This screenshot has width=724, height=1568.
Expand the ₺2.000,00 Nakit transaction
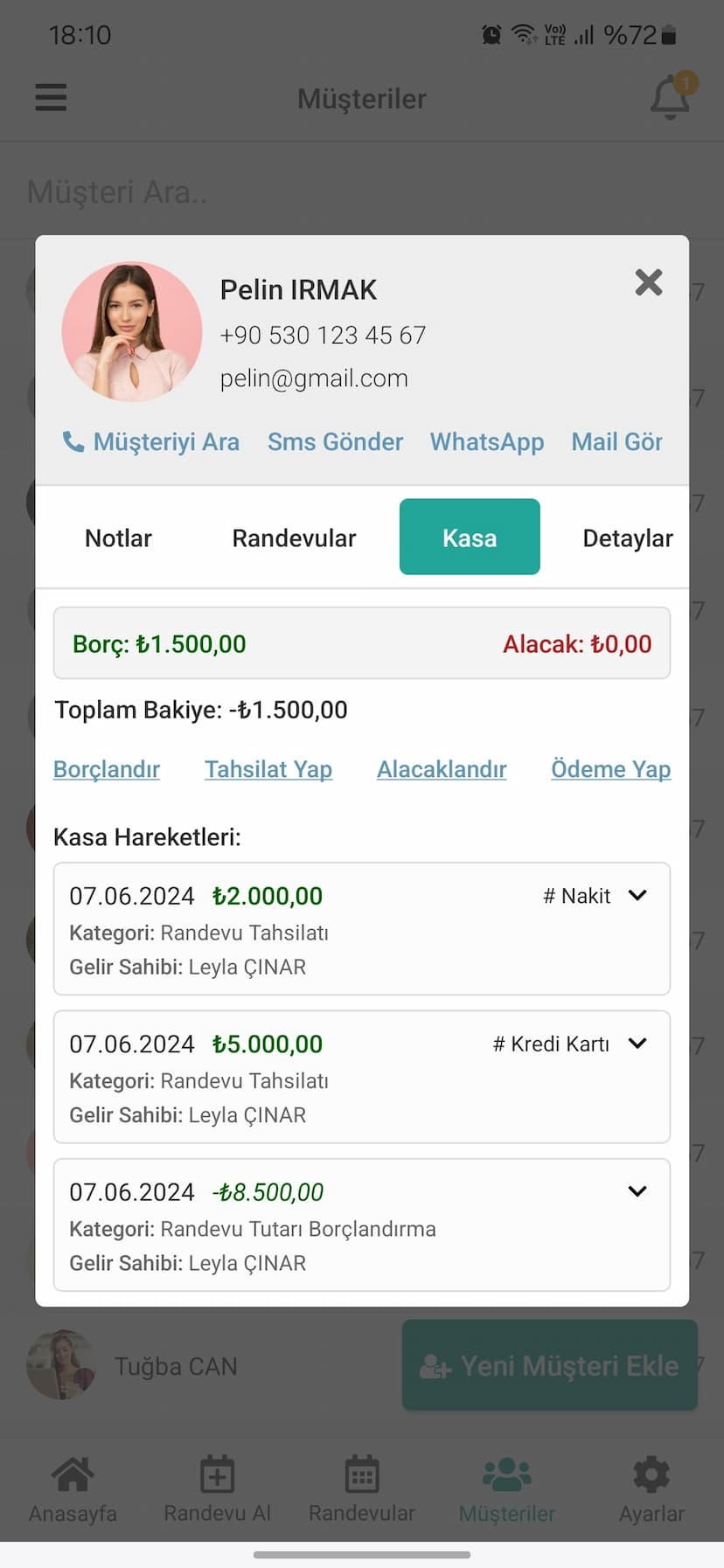[637, 896]
